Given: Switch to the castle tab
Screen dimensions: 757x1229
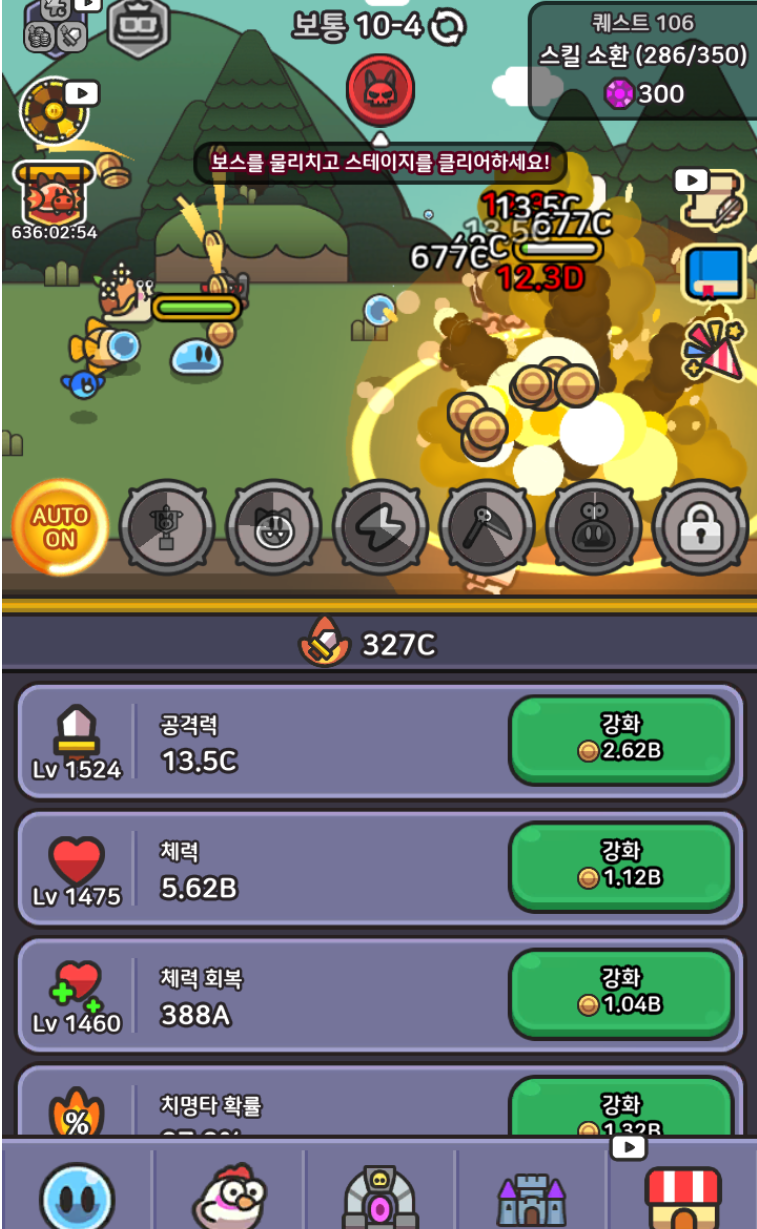Looking at the screenshot, I should 529,1200.
